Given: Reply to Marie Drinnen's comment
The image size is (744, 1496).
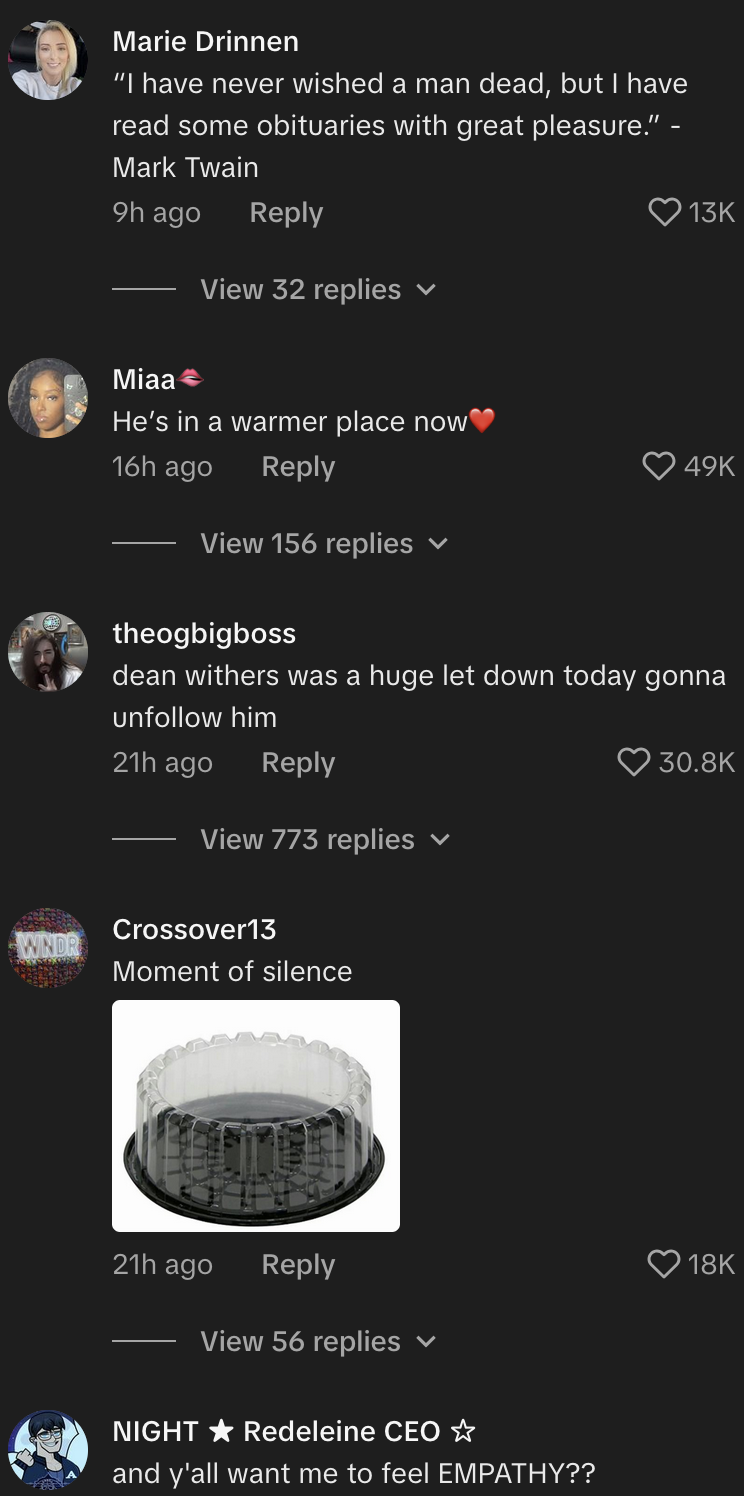Looking at the screenshot, I should point(286,213).
